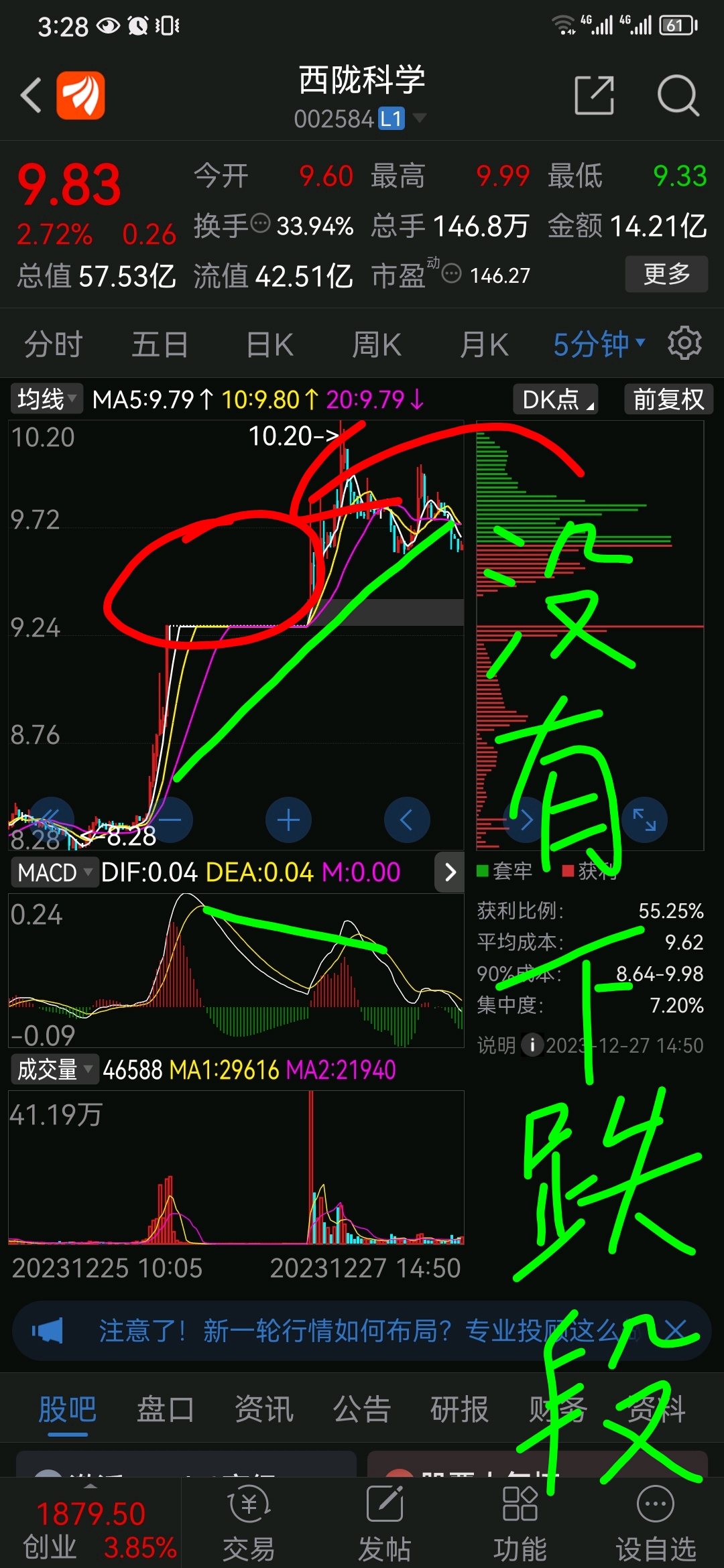Viewport: 724px width, 1568px height.
Task: Toggle DK点 buy-sell signal markers
Action: point(554,399)
